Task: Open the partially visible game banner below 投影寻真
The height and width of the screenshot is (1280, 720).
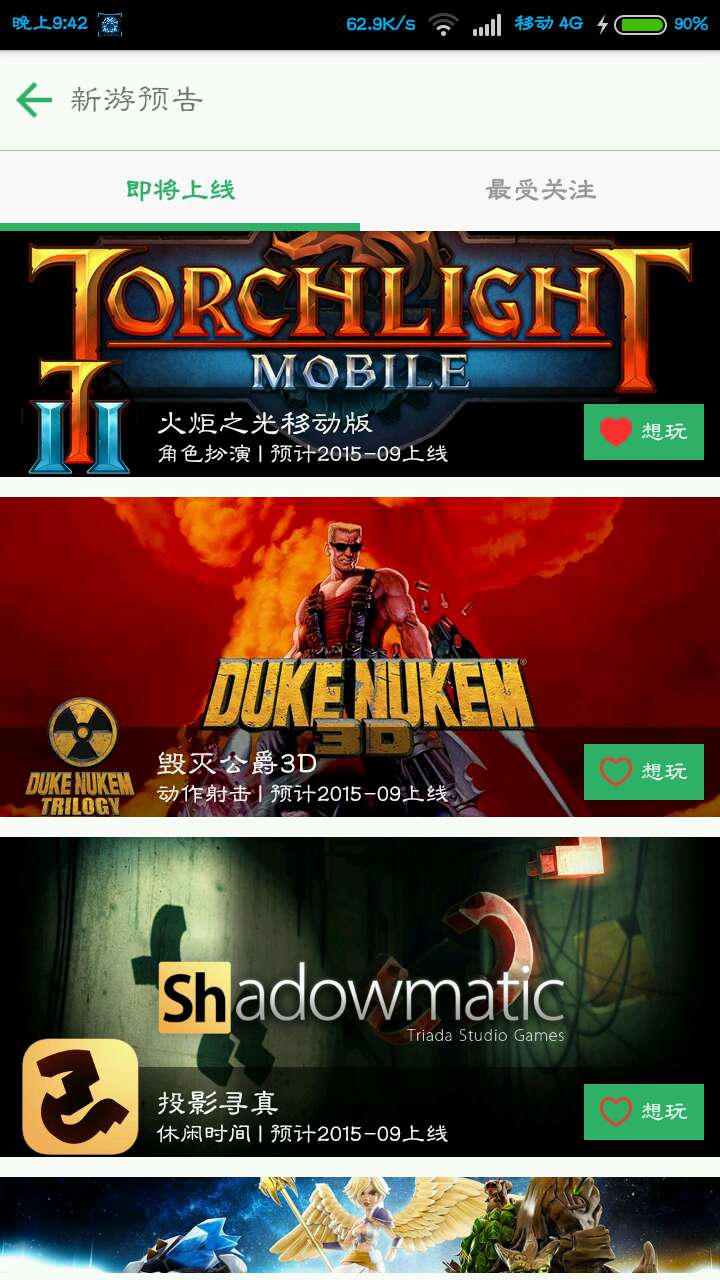Action: coord(360,1225)
